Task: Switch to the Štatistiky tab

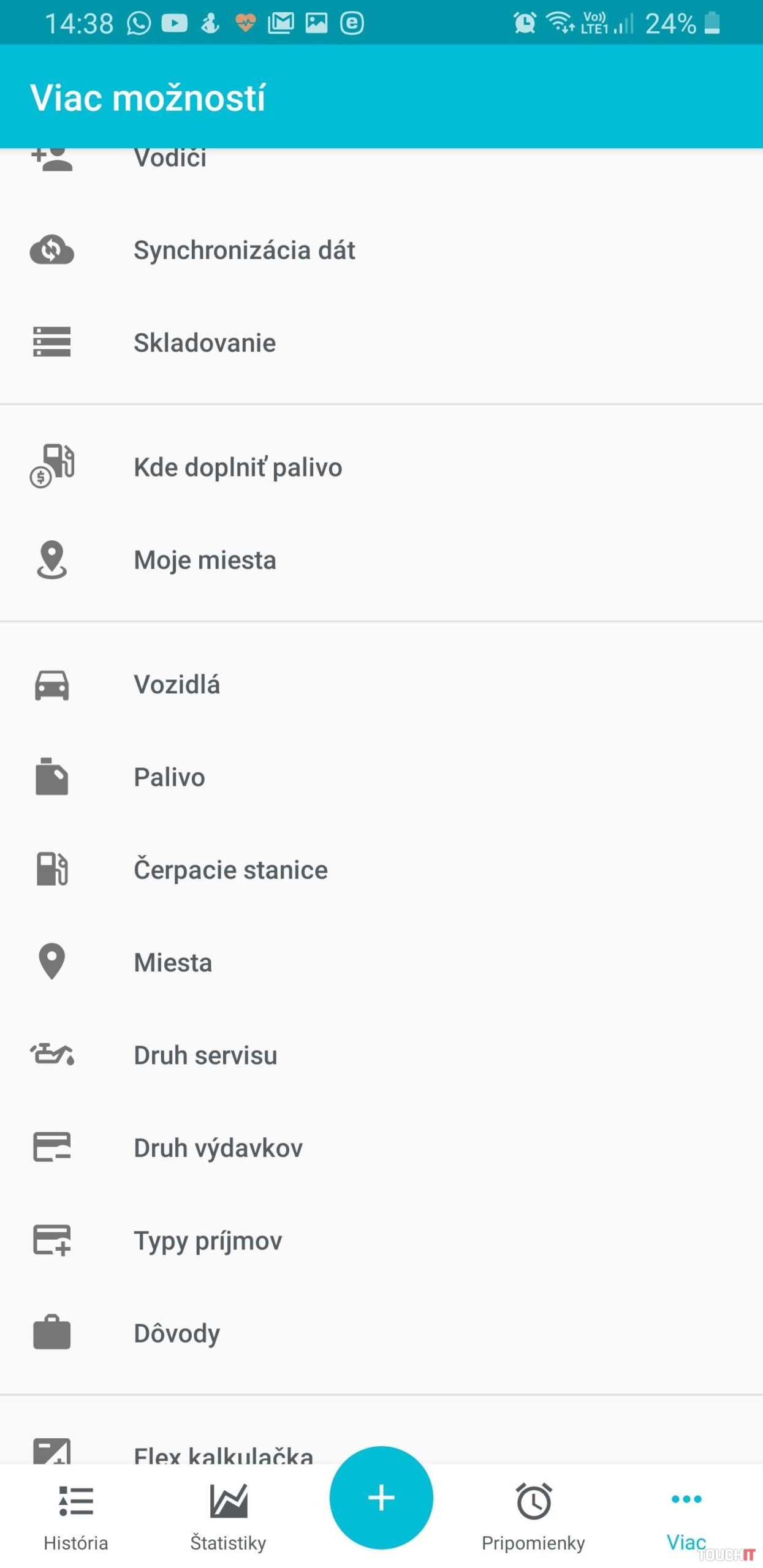Action: [x=228, y=1517]
